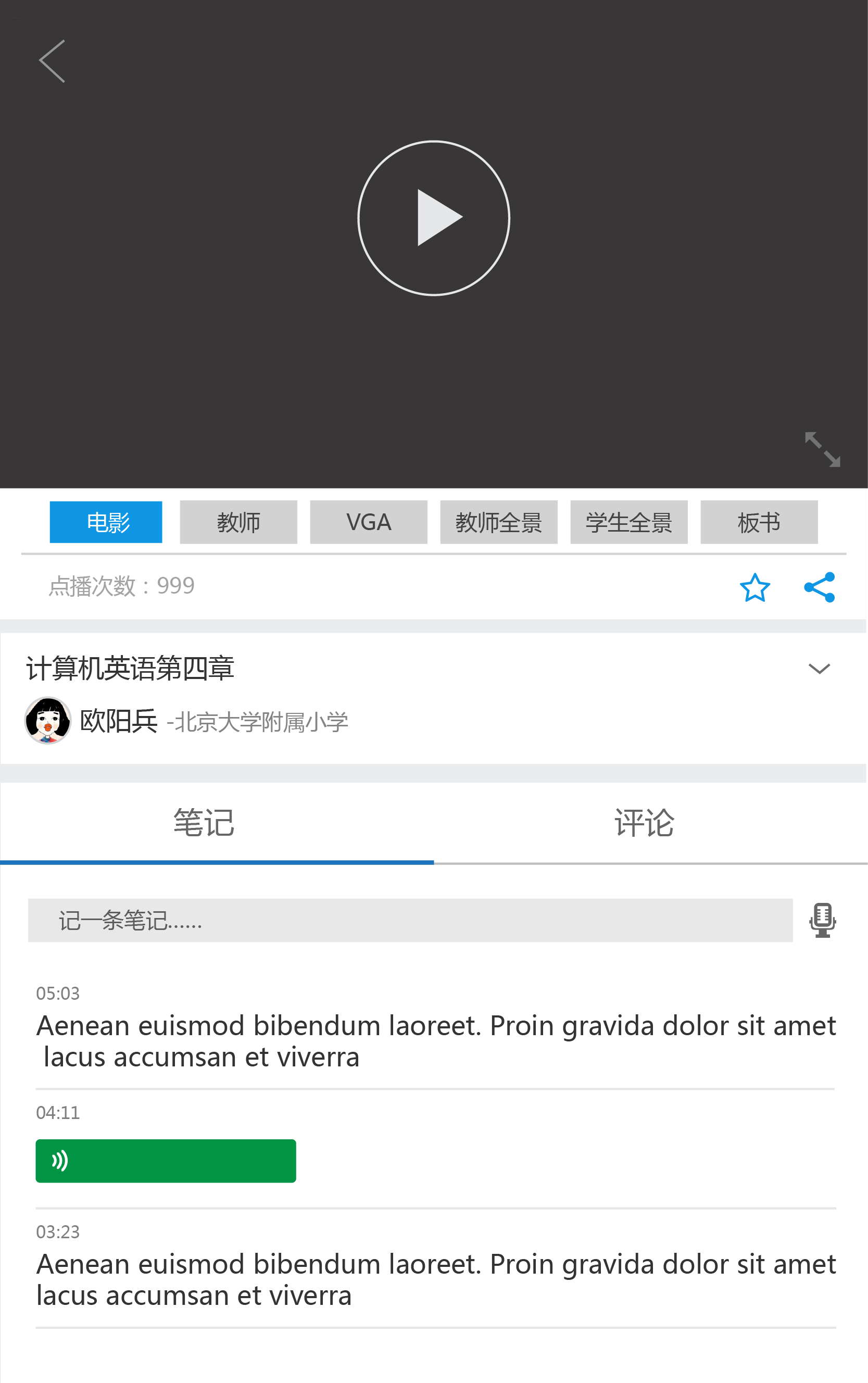
Task: Record a voice note with microphone
Action: tap(822, 920)
